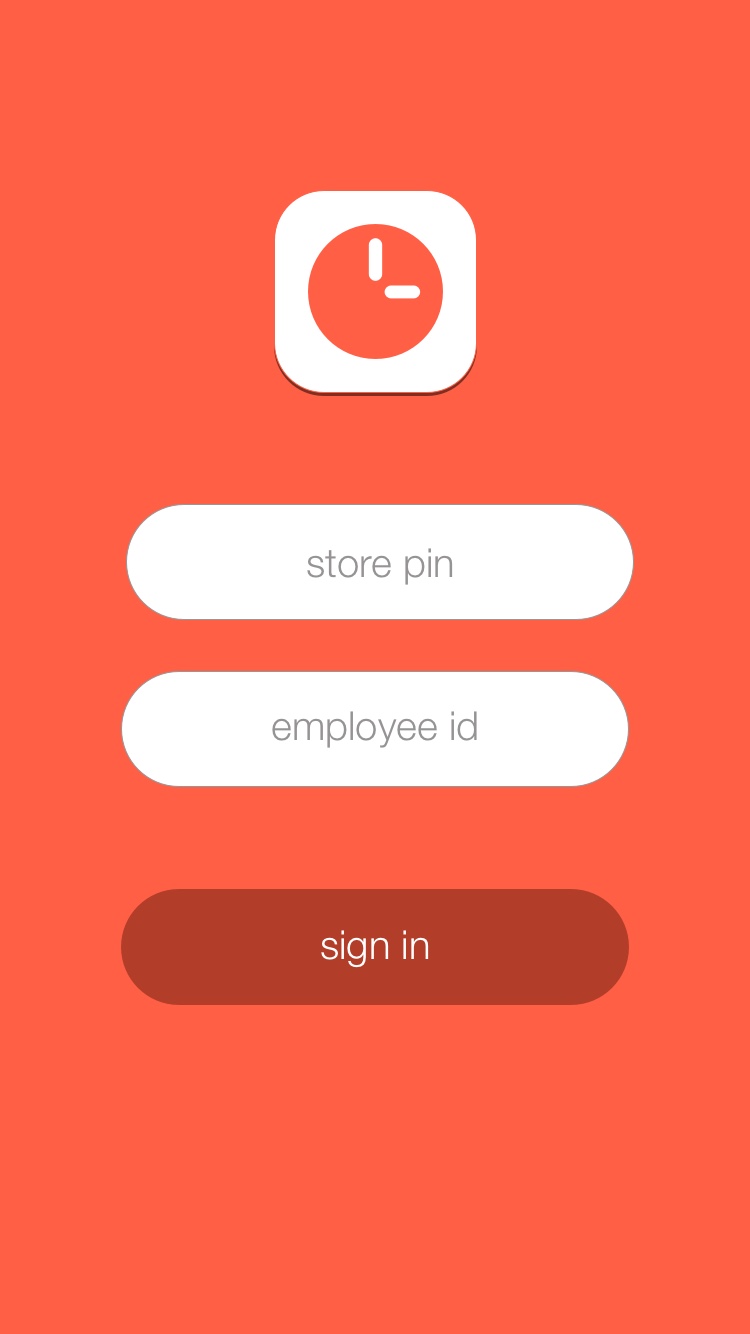Hit the sign in button
The image size is (750, 1334).
375,947
